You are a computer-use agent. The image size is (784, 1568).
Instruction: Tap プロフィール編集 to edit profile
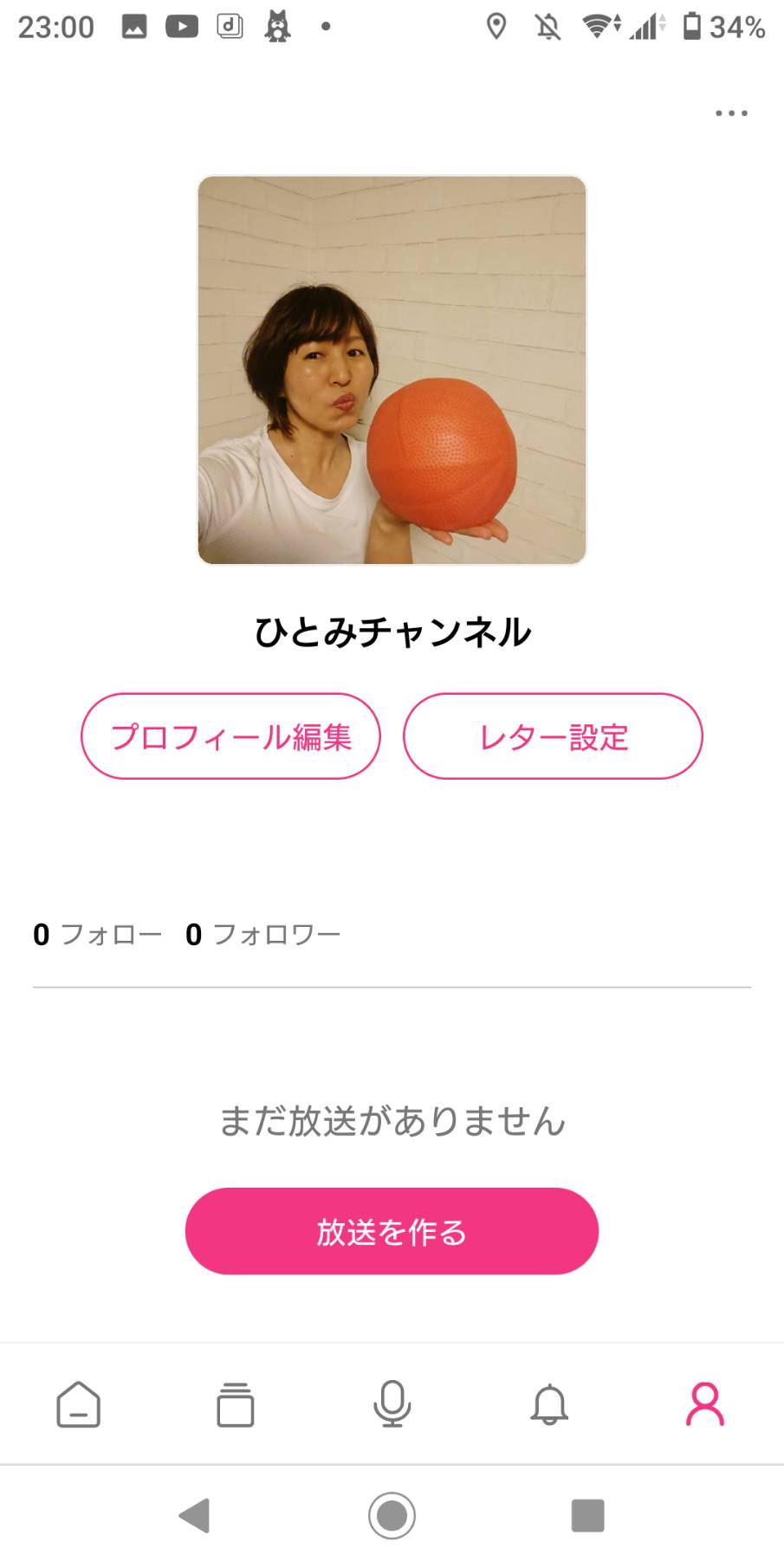click(x=230, y=736)
